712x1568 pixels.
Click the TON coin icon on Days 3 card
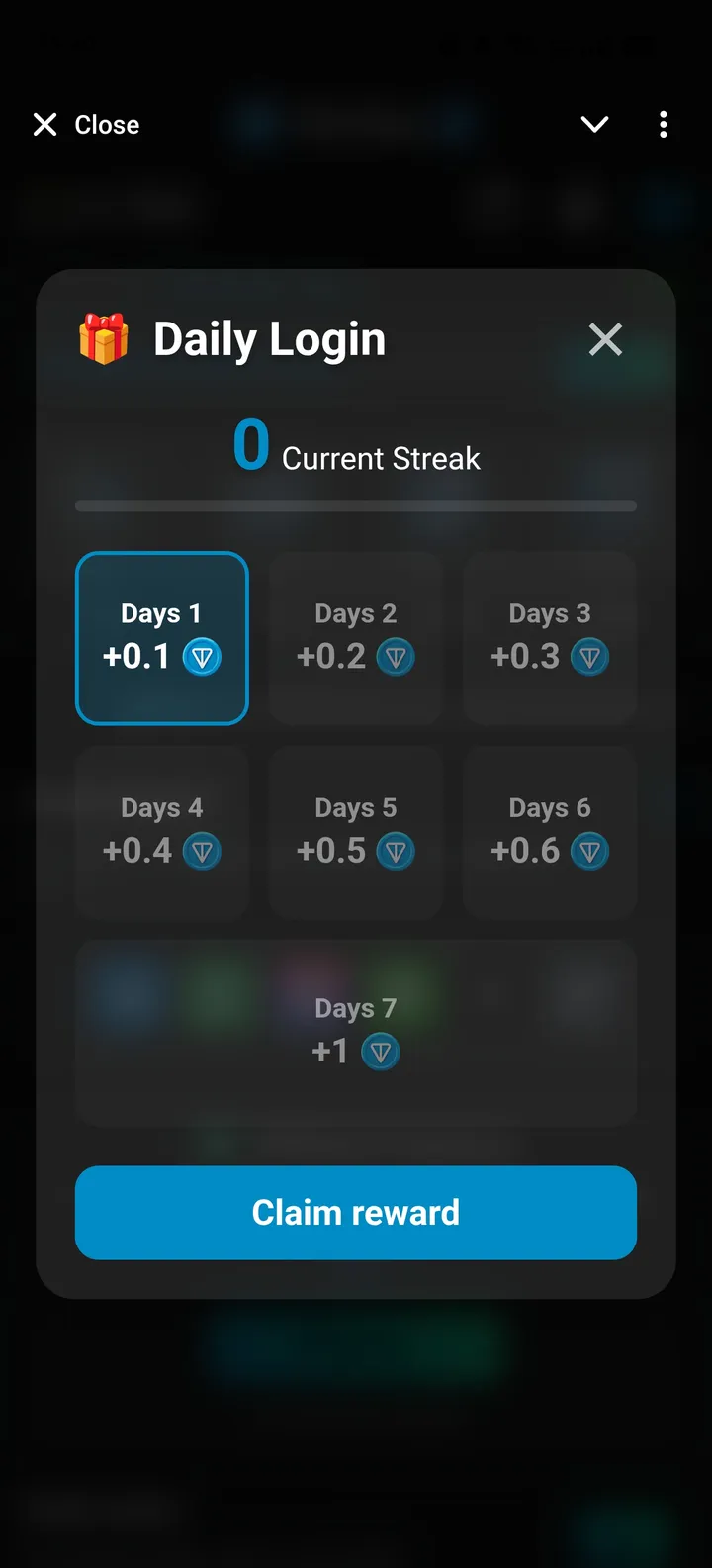pyautogui.click(x=589, y=657)
